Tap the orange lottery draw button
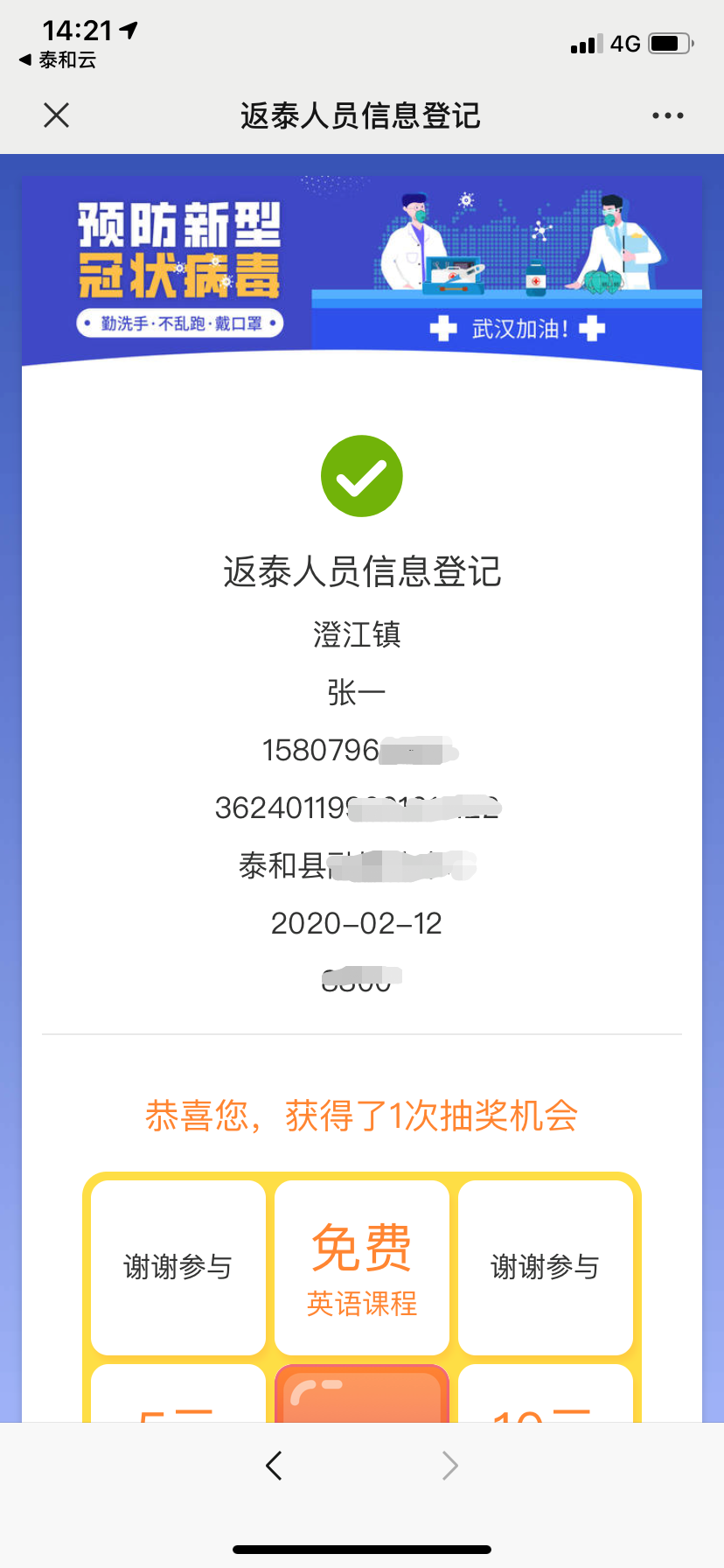 [x=362, y=1393]
